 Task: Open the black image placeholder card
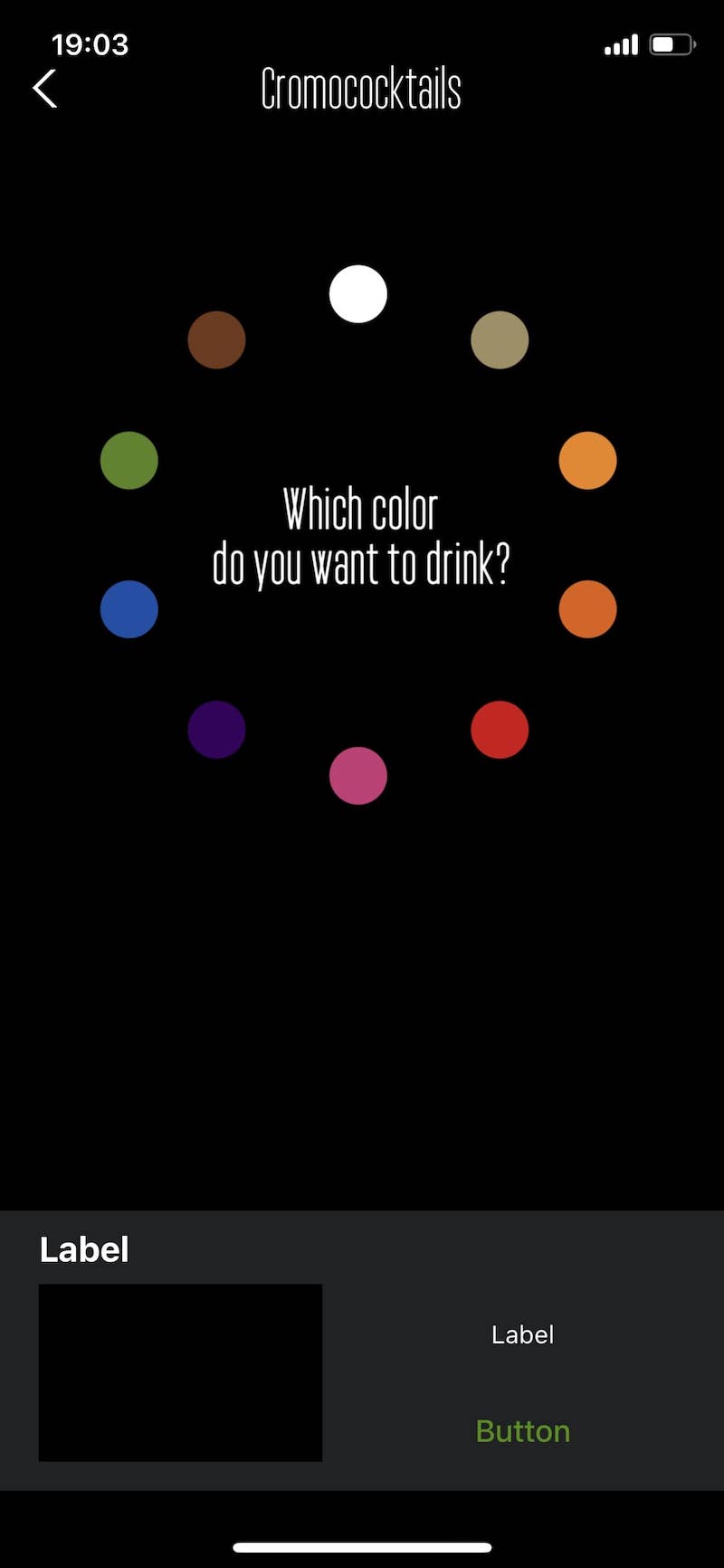(180, 1372)
